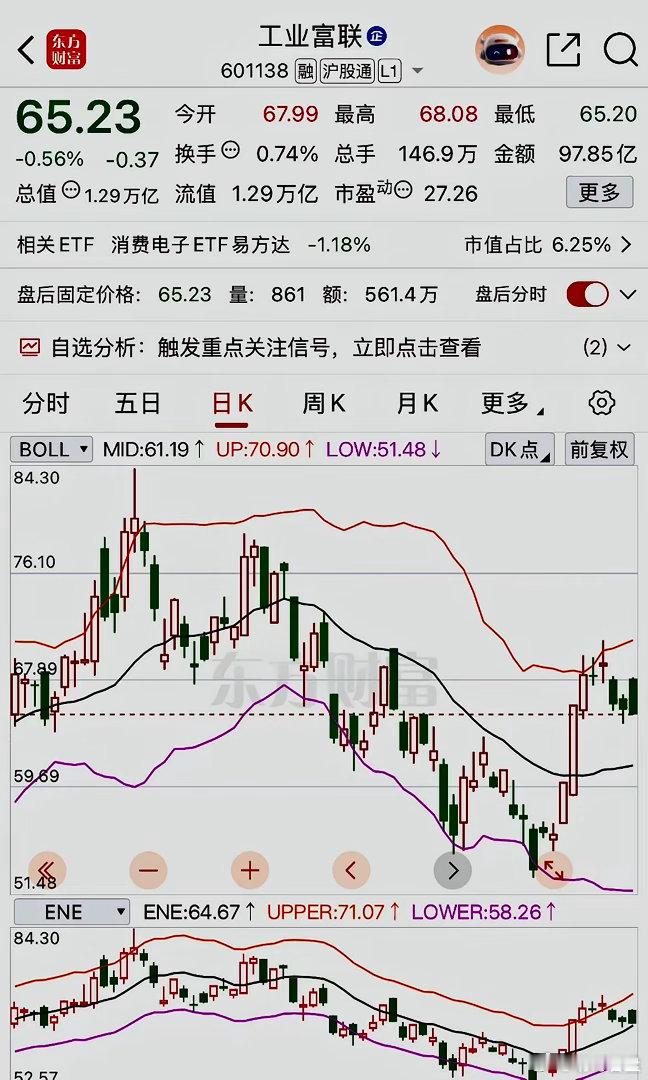Expand the 自选分析 signal row

324,348
